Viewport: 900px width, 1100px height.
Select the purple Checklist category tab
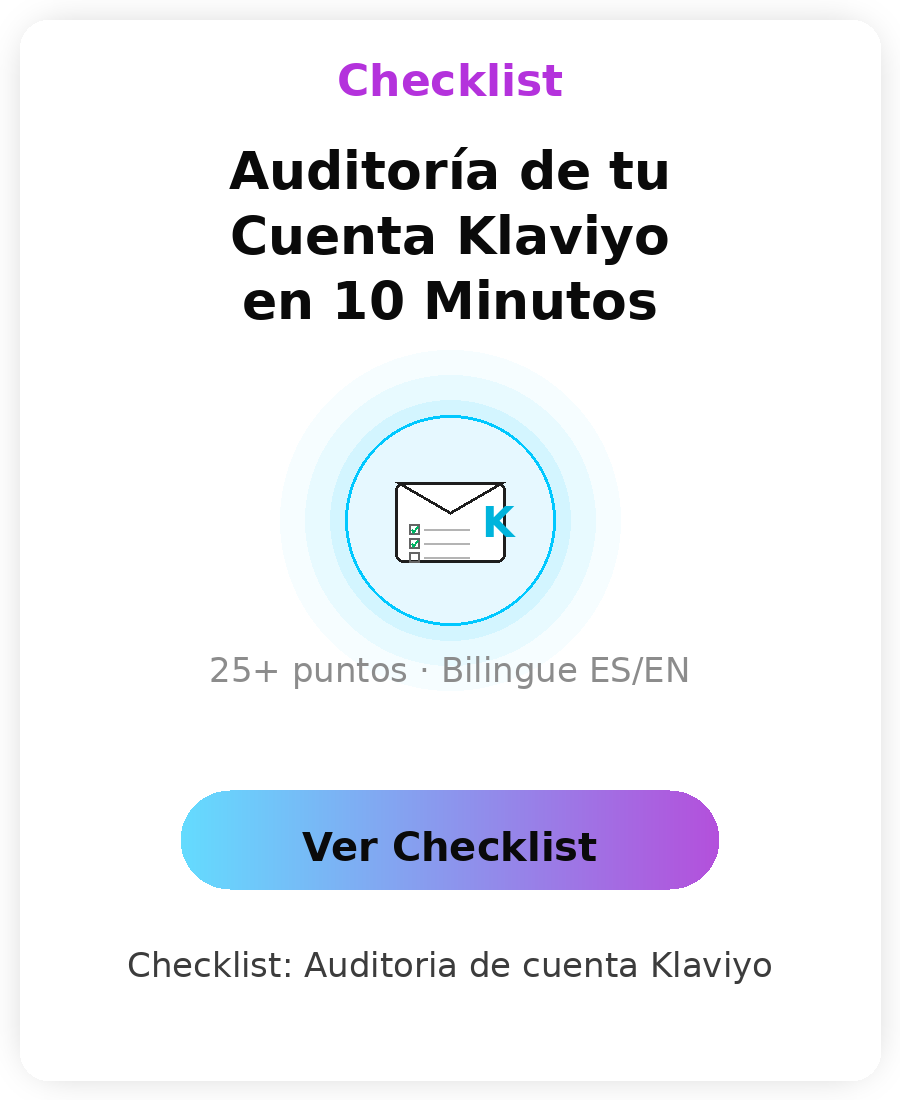tap(450, 80)
